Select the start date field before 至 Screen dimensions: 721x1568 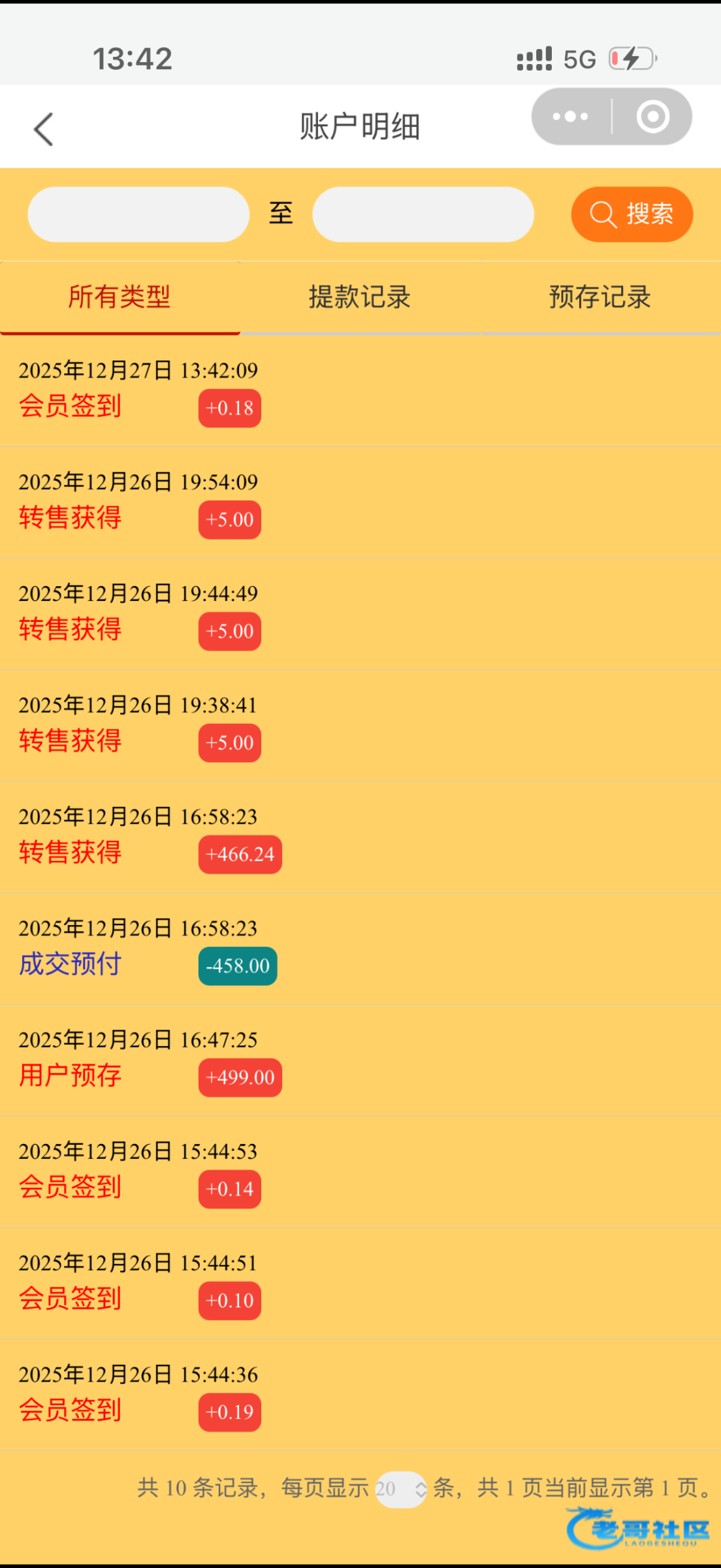(138, 214)
